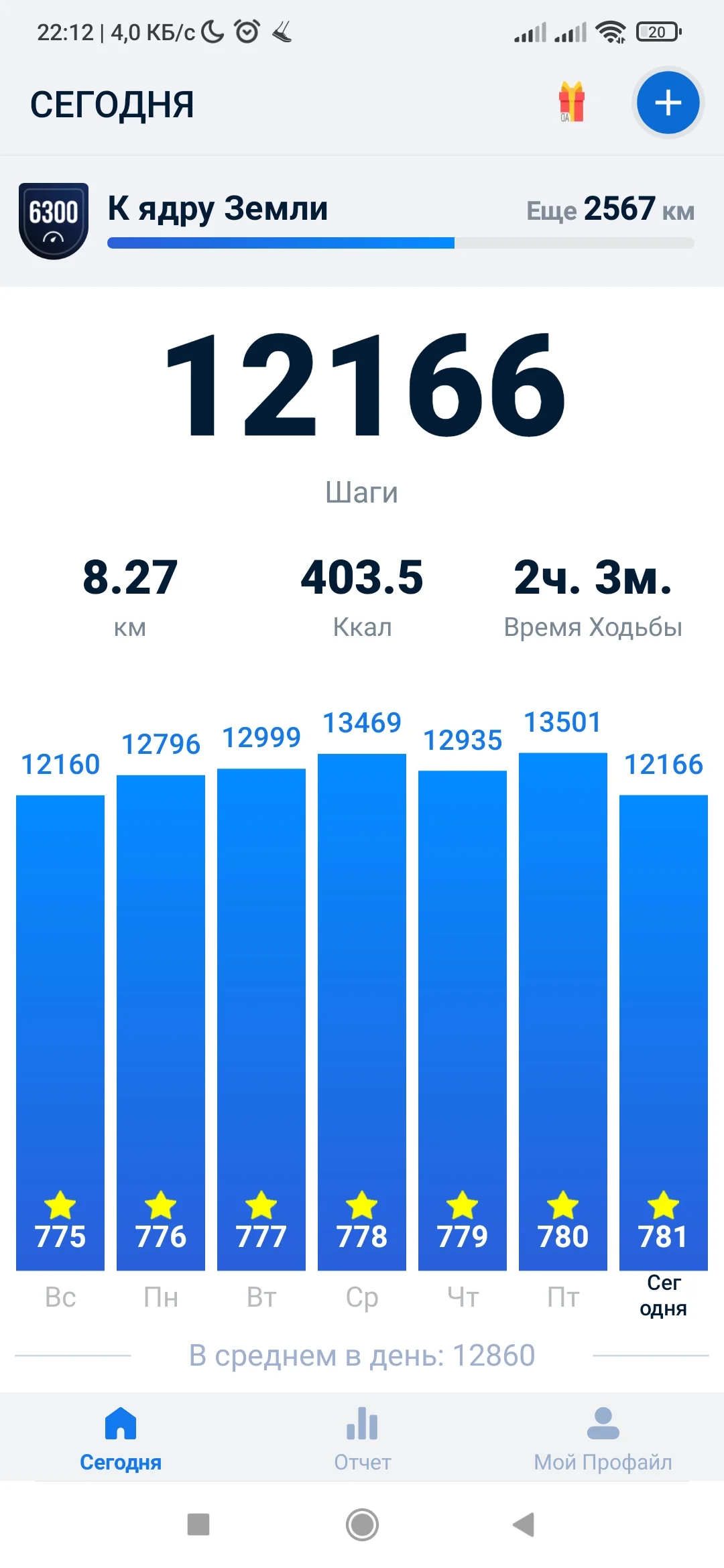The image size is (724, 1568).
Task: Select the Tuesday bar with 12999 steps
Action: click(x=261, y=1019)
